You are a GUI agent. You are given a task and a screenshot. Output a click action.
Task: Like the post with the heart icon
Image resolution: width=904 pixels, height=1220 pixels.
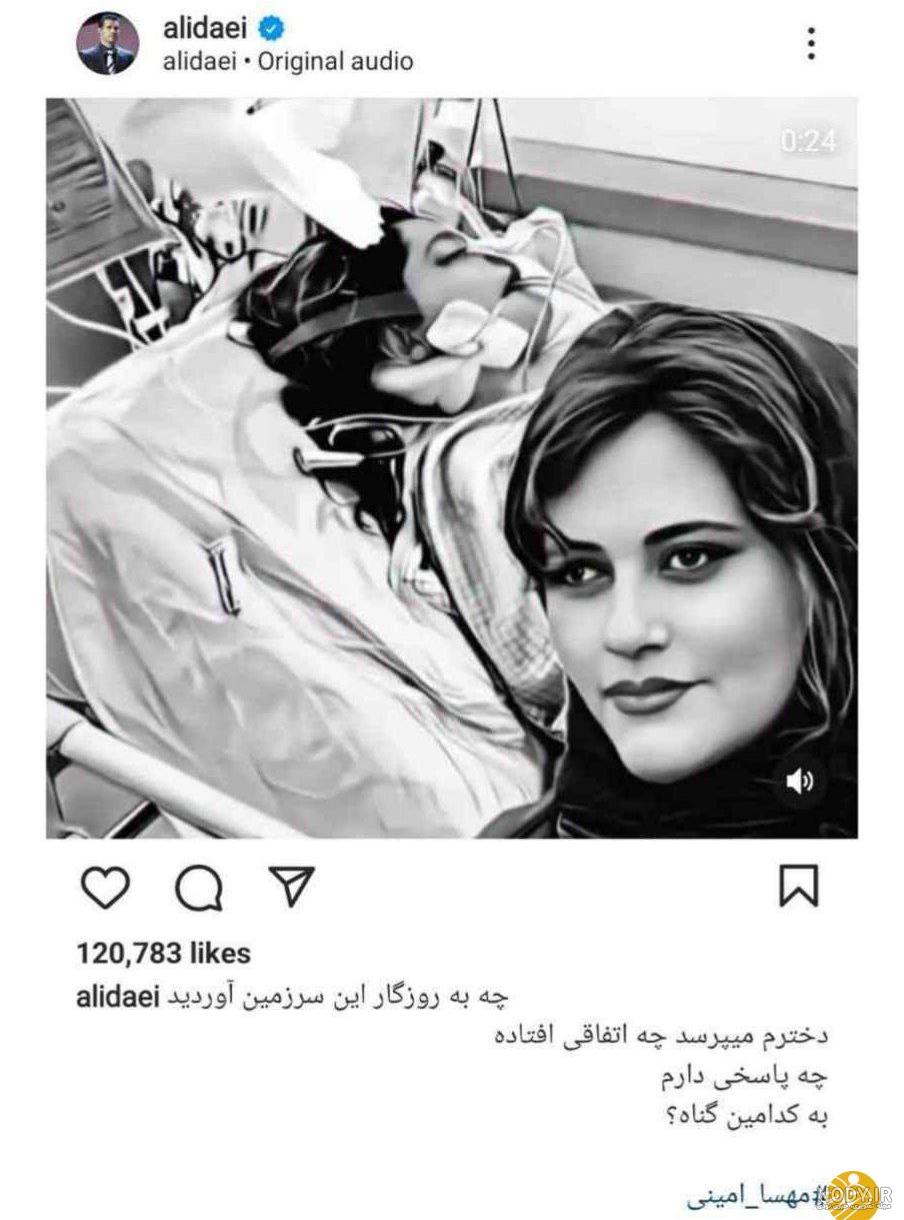pyautogui.click(x=105, y=885)
